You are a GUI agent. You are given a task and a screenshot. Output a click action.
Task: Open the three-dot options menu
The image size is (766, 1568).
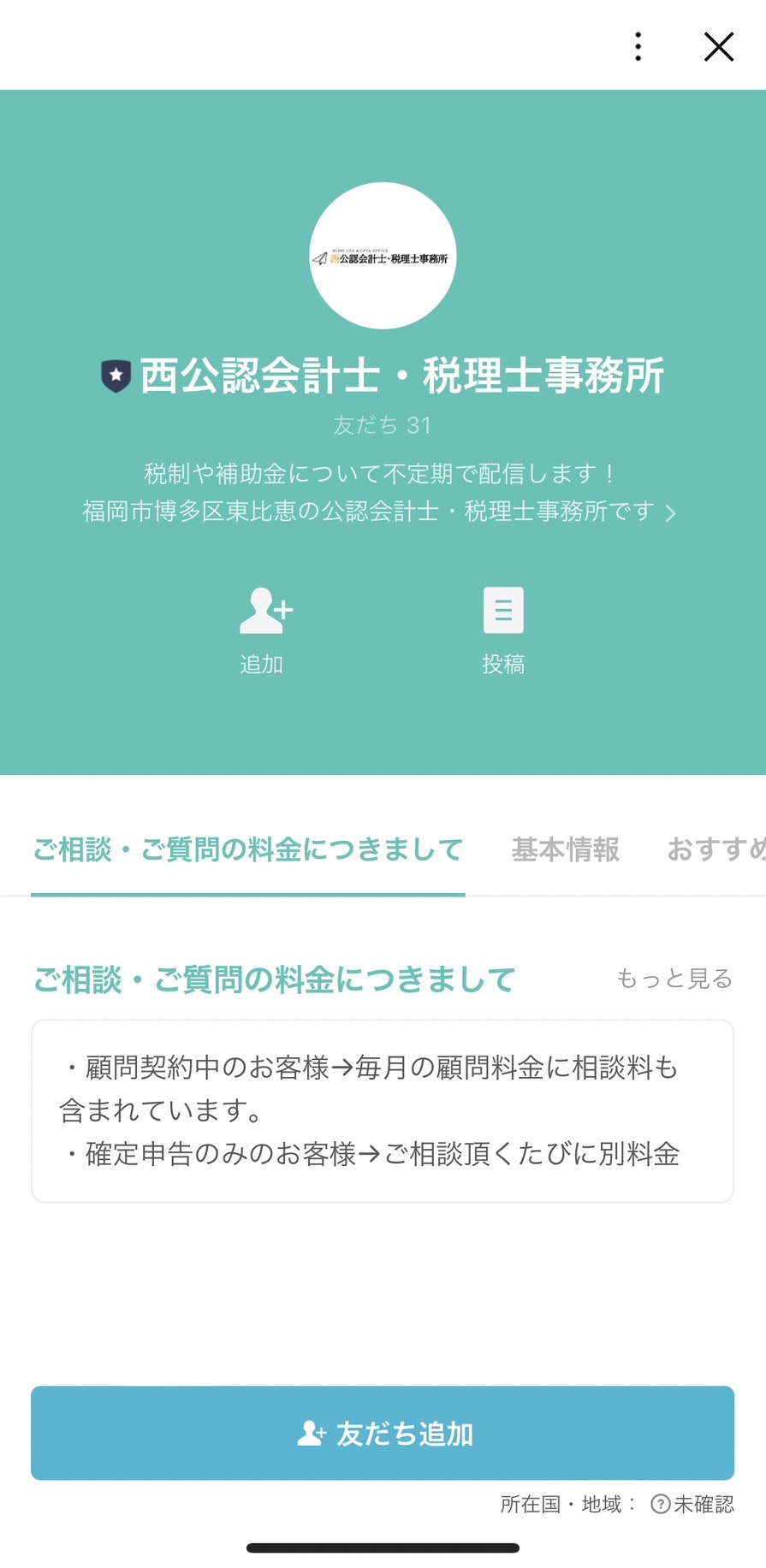pos(637,47)
